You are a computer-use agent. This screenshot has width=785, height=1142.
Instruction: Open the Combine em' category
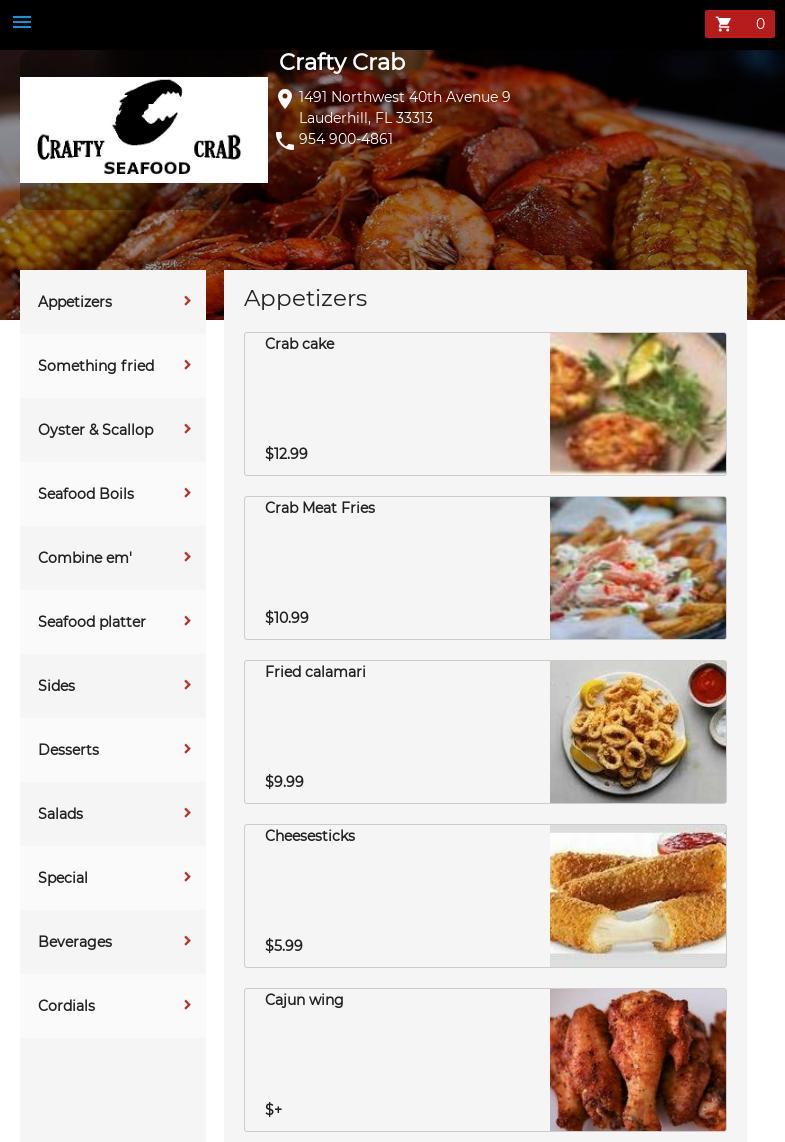113,558
